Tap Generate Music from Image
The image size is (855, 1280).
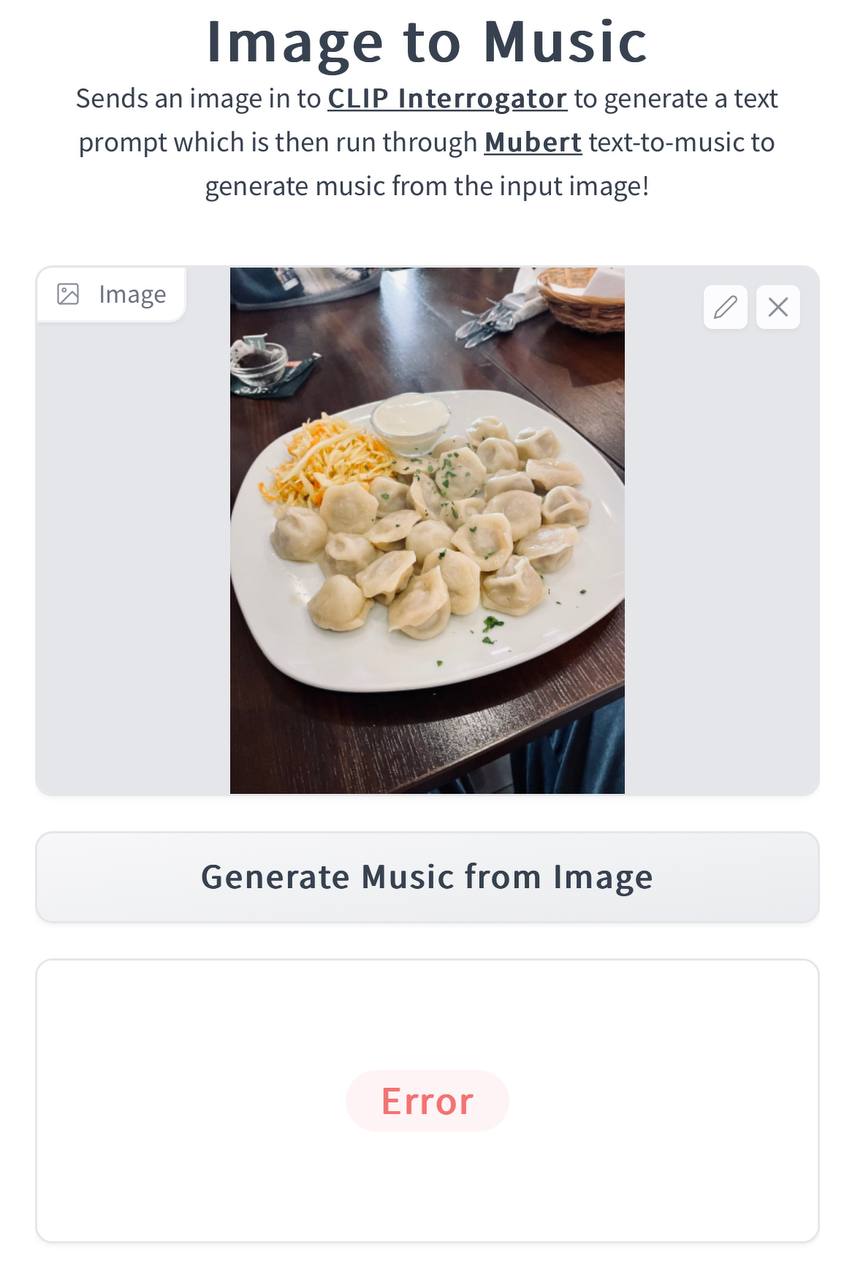click(427, 877)
